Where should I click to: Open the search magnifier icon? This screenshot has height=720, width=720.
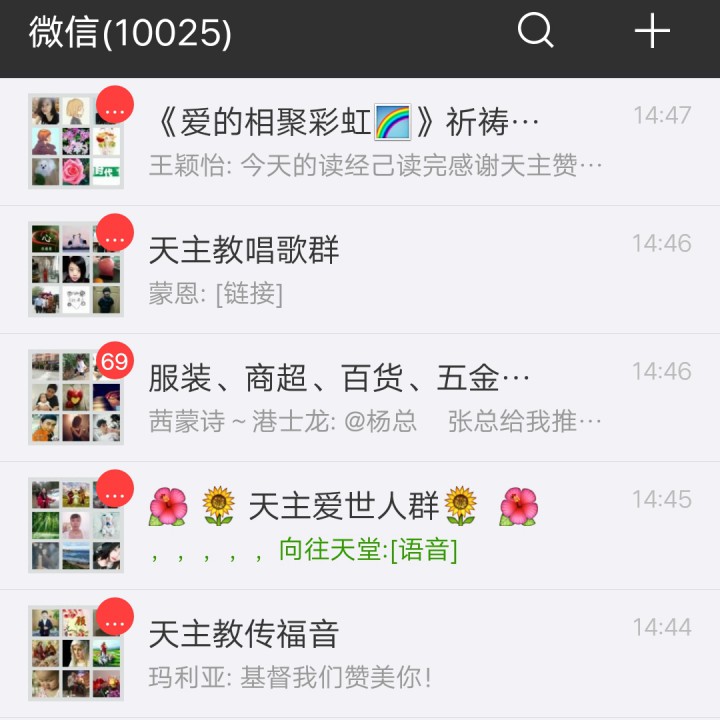[x=535, y=31]
